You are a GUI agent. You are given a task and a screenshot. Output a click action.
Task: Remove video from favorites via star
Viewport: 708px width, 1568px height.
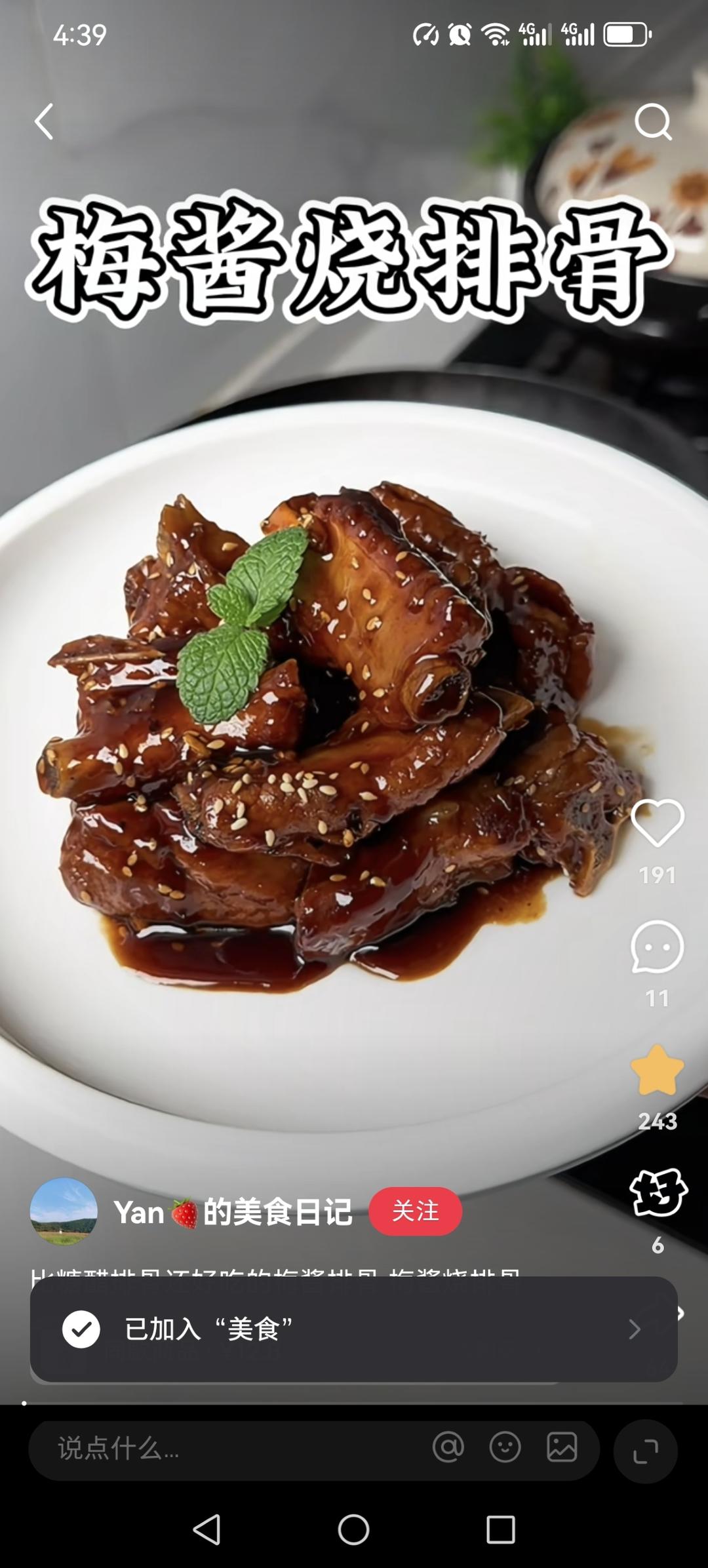[657, 1070]
